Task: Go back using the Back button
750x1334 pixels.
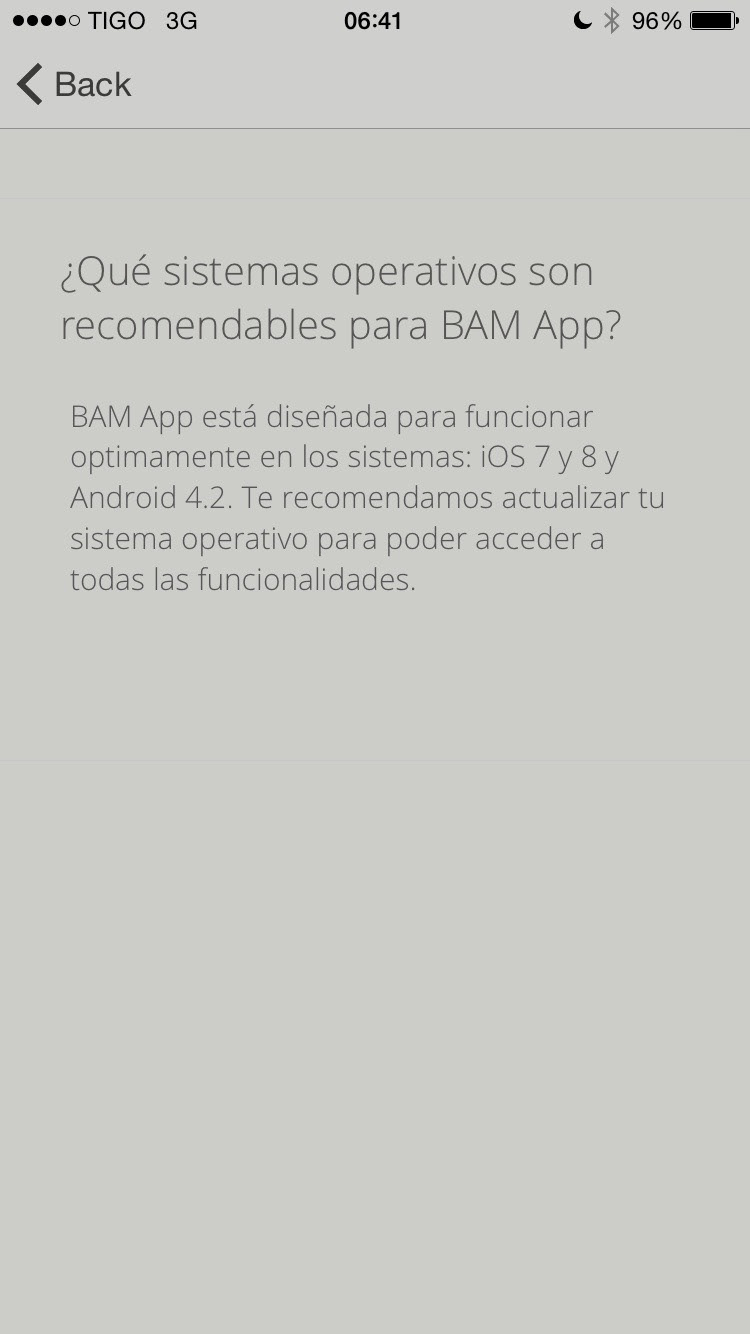Action: (74, 85)
